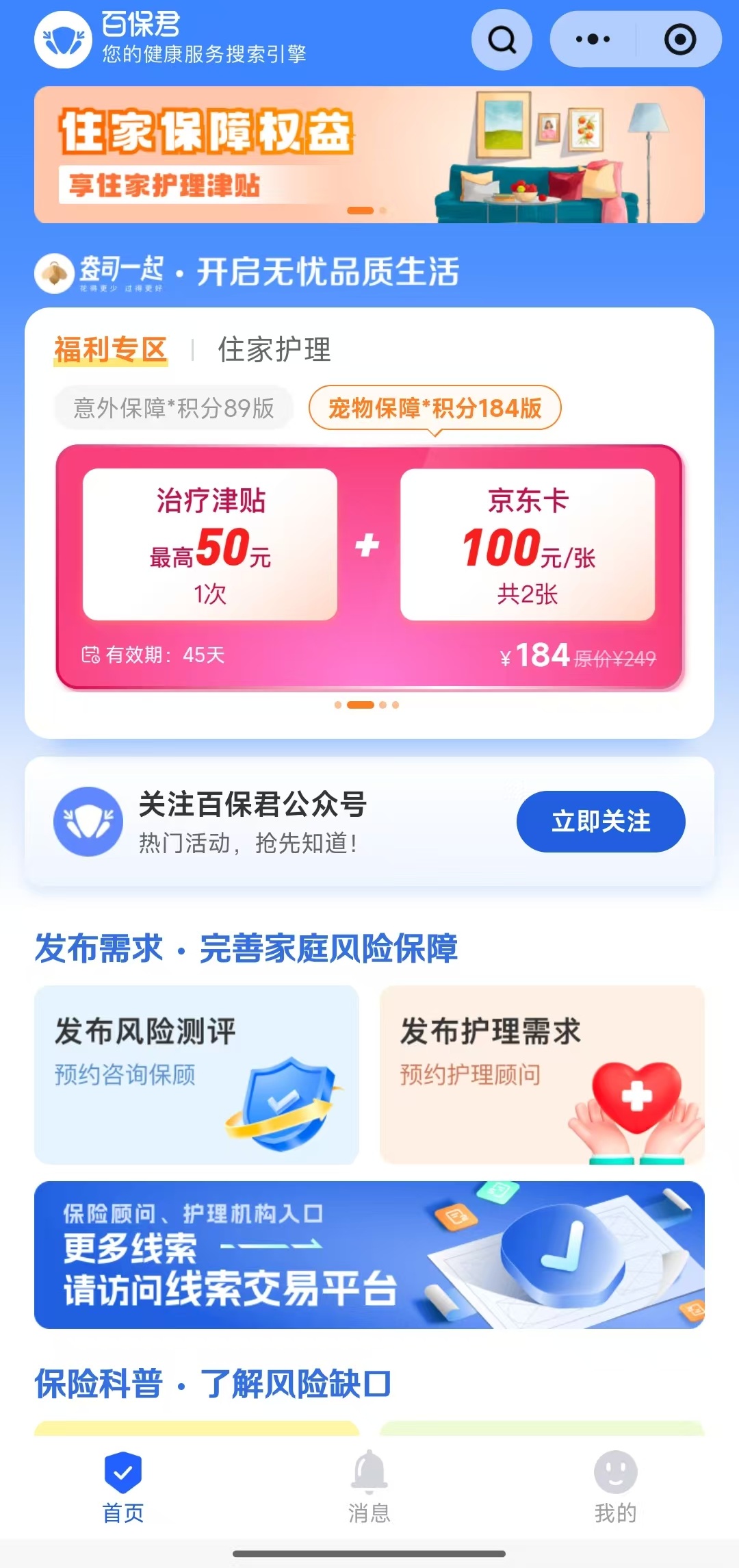This screenshot has width=739, height=1568.
Task: Open the search icon at top
Action: point(502,40)
